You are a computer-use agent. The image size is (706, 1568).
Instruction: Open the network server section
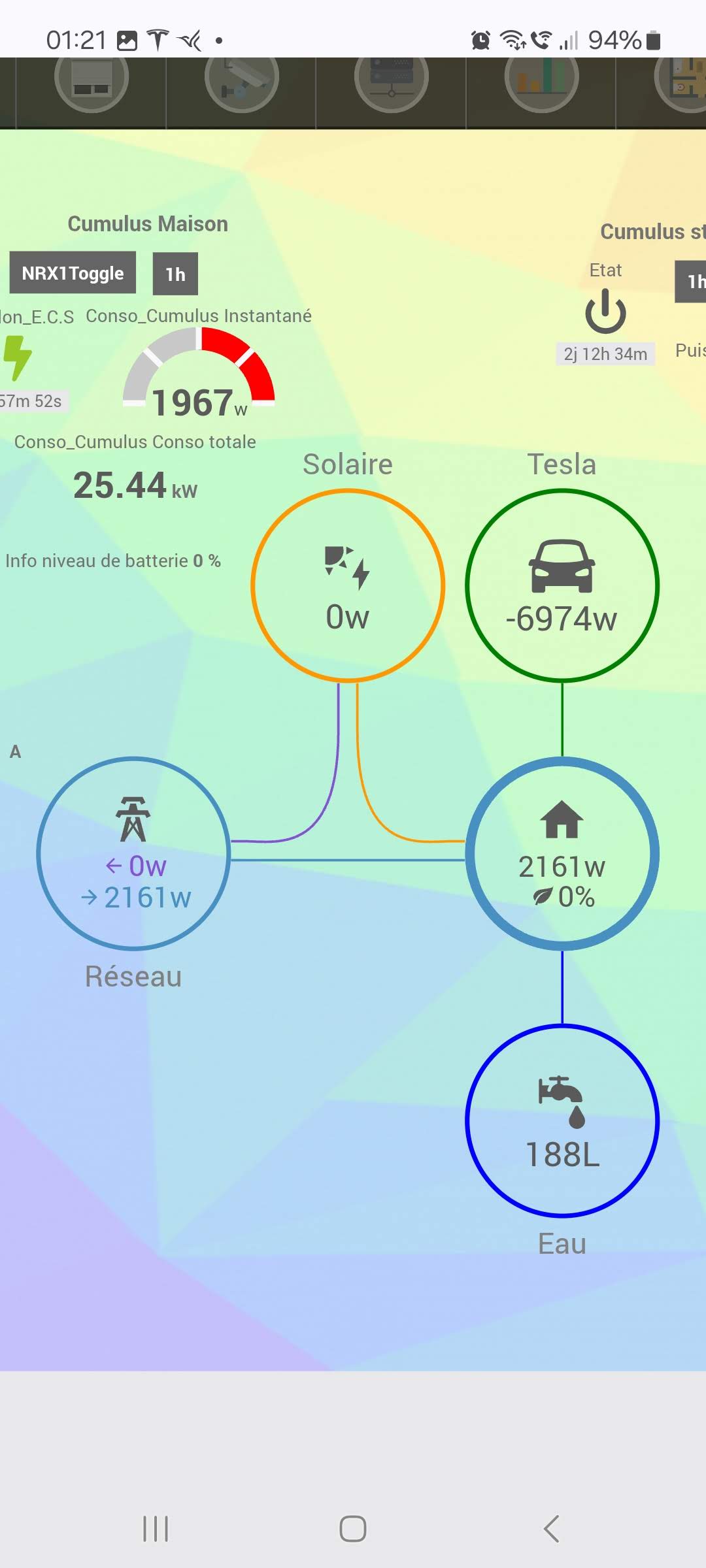pos(392,80)
